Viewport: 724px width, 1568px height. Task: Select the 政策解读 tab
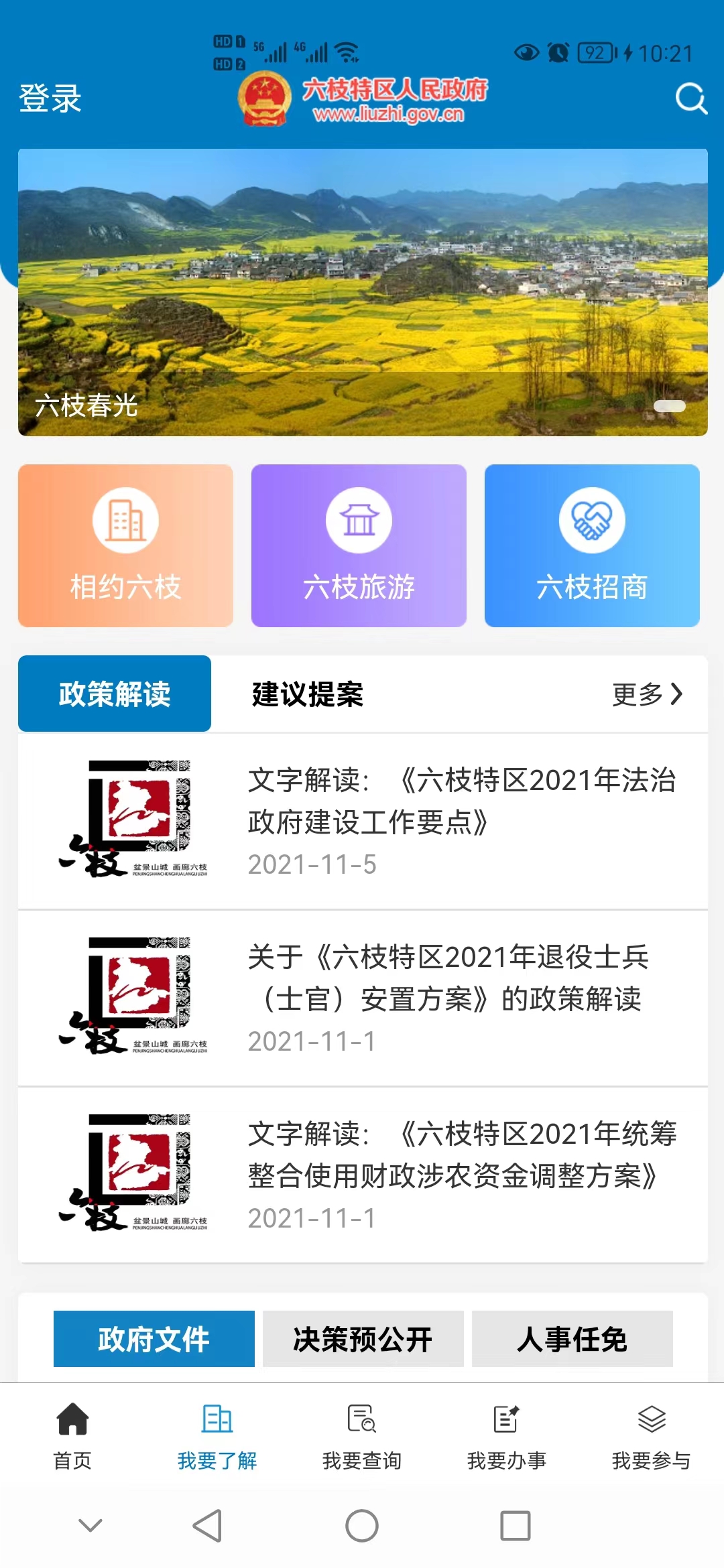(115, 694)
